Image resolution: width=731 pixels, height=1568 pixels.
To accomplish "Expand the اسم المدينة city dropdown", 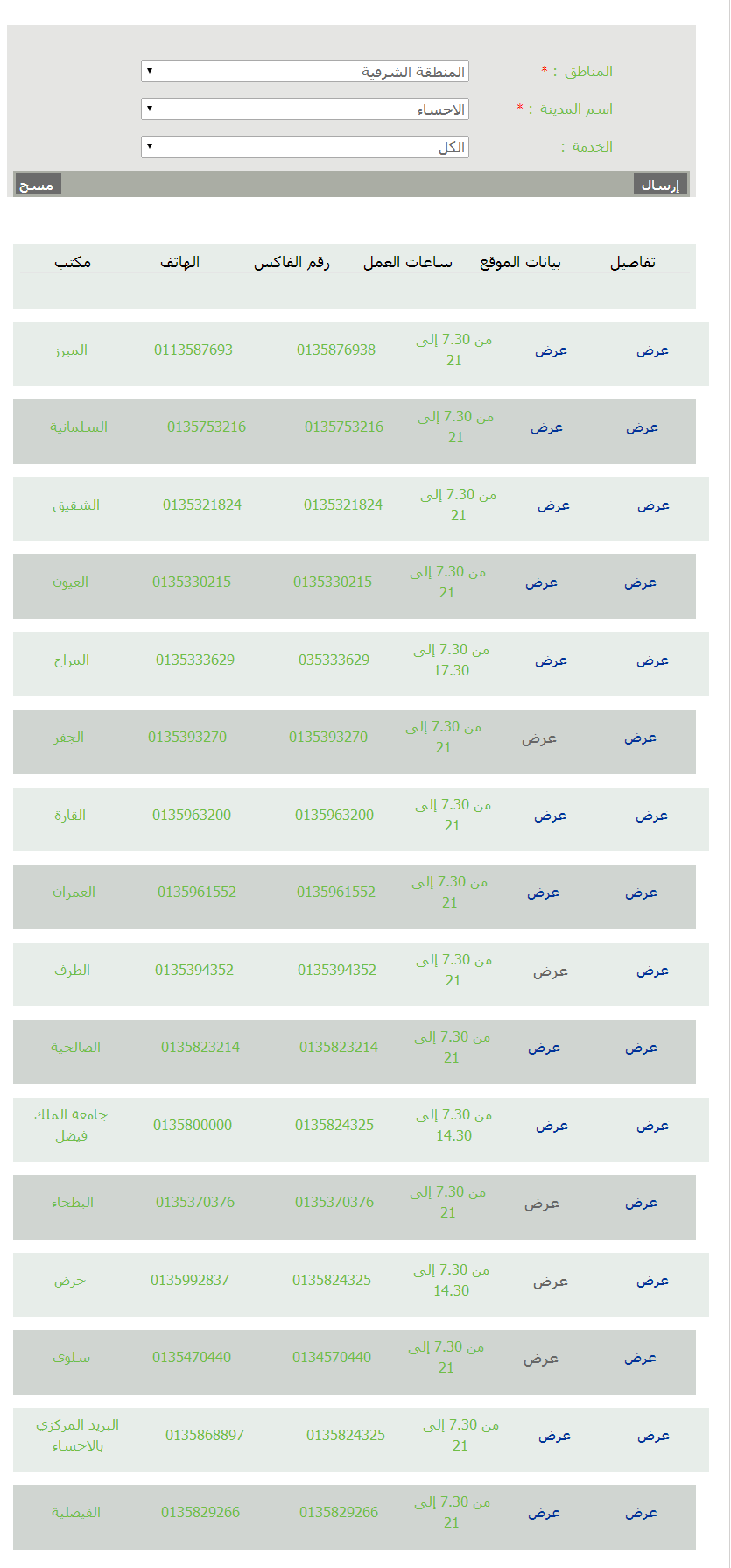I will point(305,109).
